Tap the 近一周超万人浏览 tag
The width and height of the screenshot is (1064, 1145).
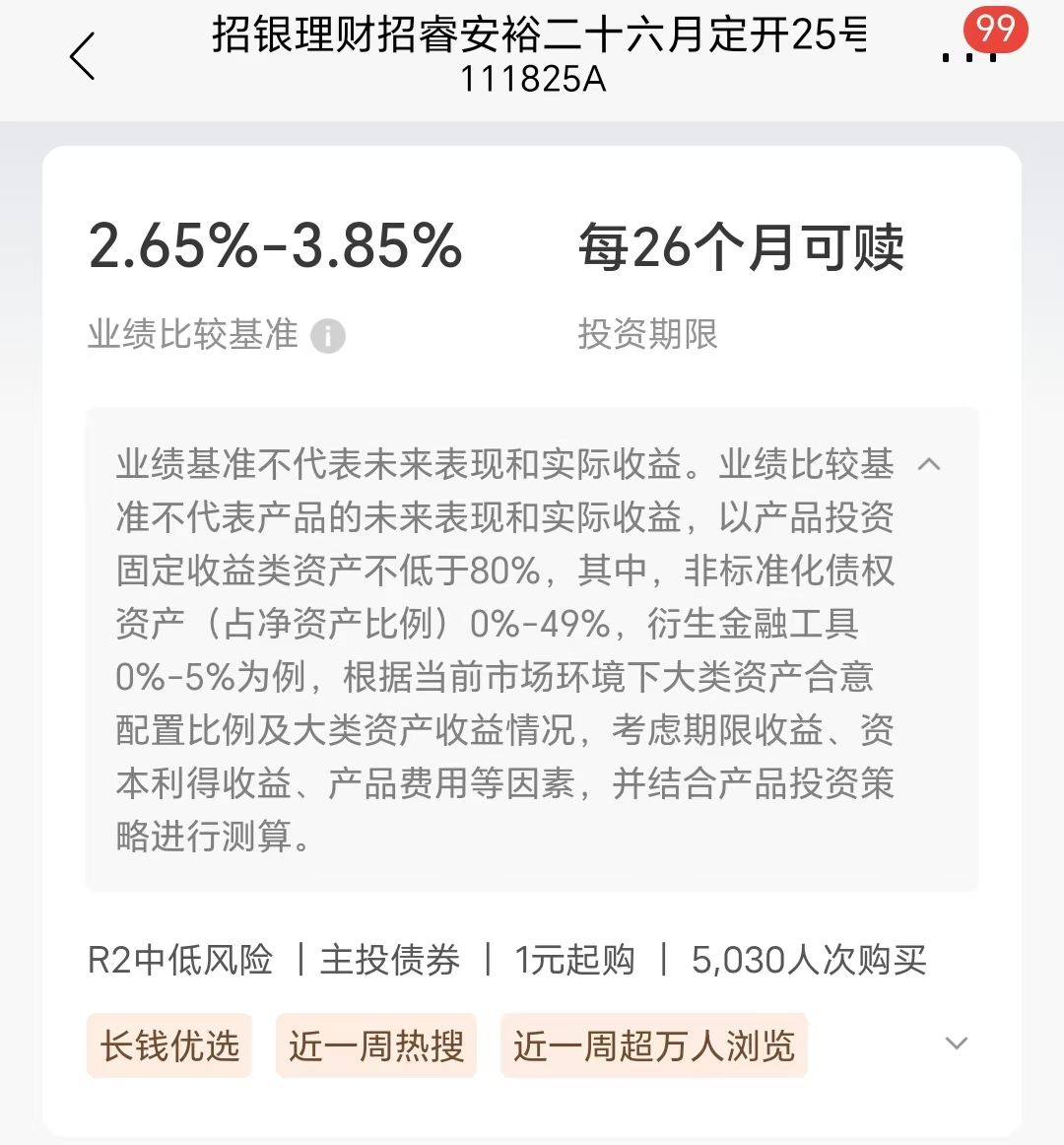(x=654, y=1045)
